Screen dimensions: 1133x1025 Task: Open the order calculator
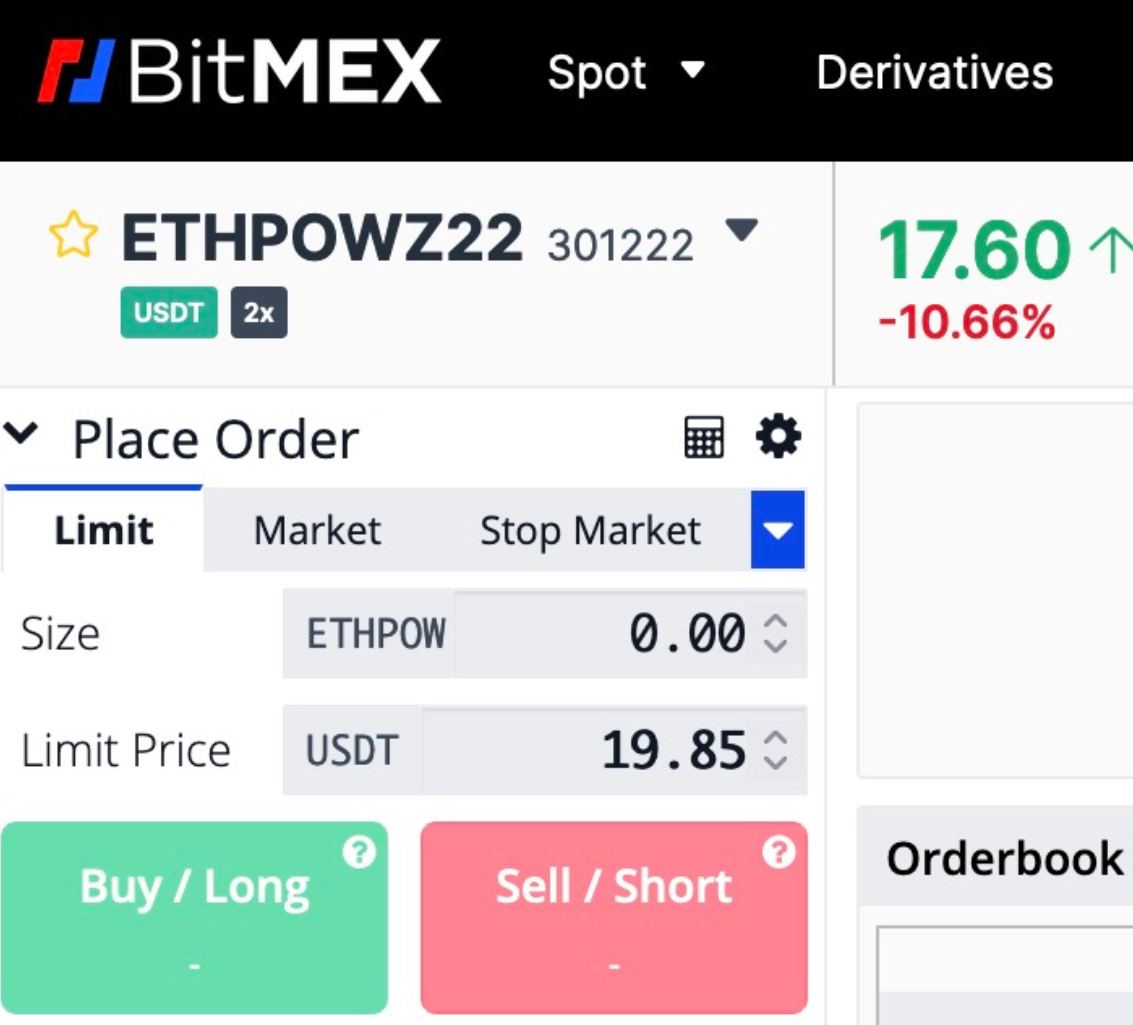pos(703,438)
